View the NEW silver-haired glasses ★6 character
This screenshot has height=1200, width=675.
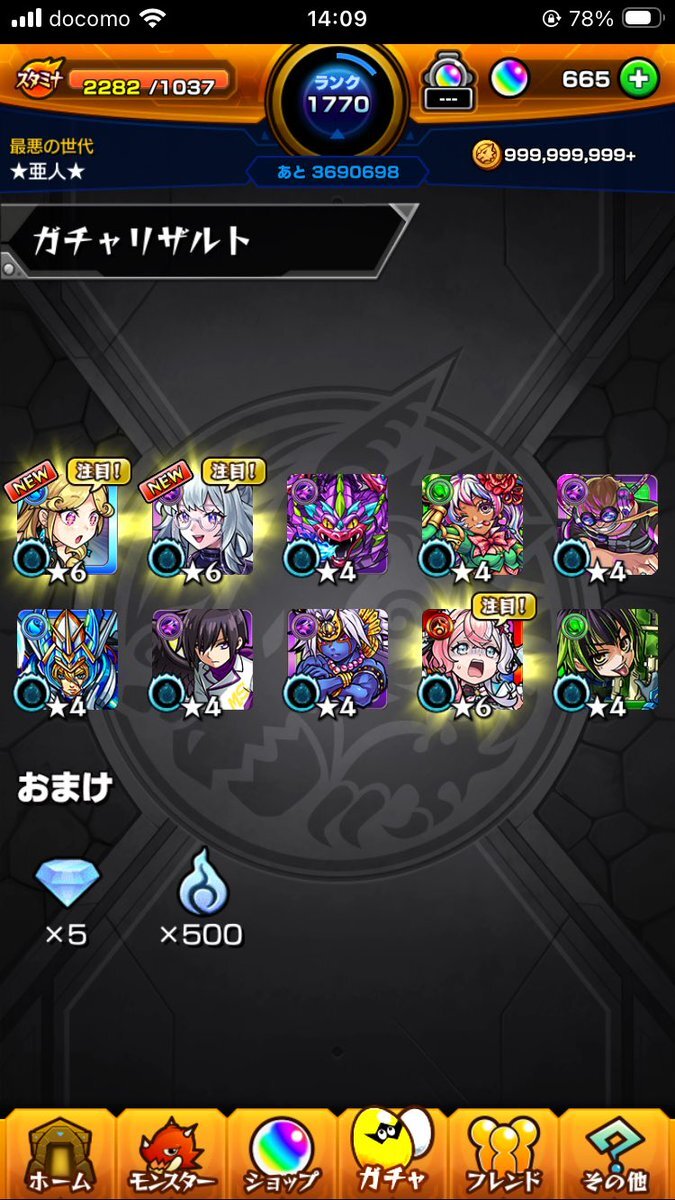tap(203, 524)
